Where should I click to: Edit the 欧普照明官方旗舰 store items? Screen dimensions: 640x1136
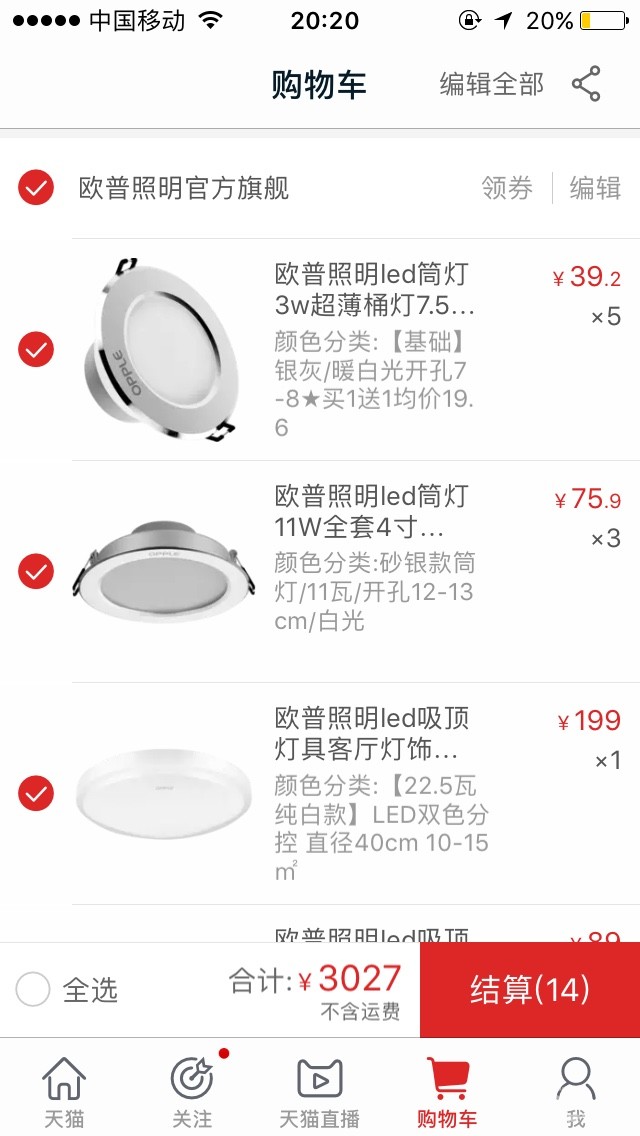click(595, 188)
